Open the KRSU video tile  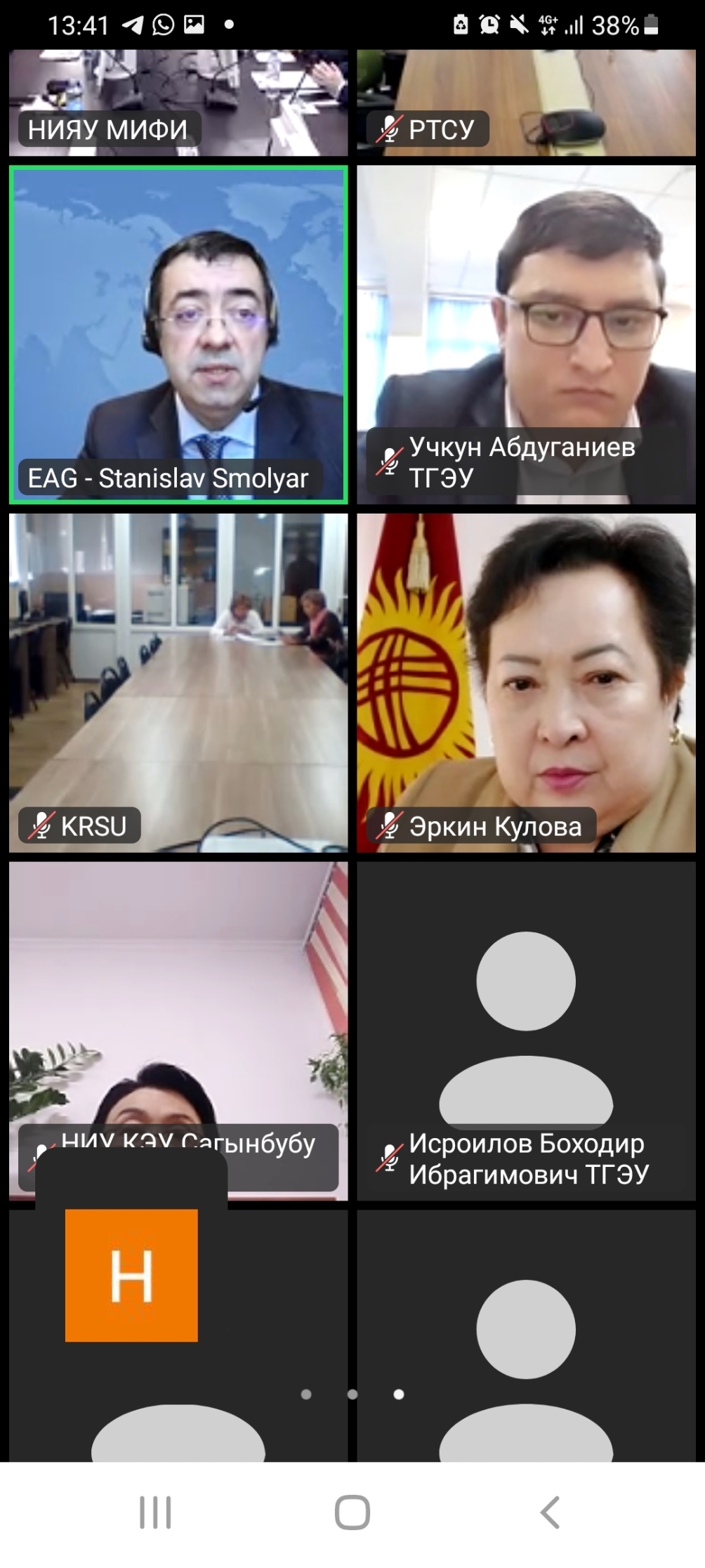(x=178, y=683)
